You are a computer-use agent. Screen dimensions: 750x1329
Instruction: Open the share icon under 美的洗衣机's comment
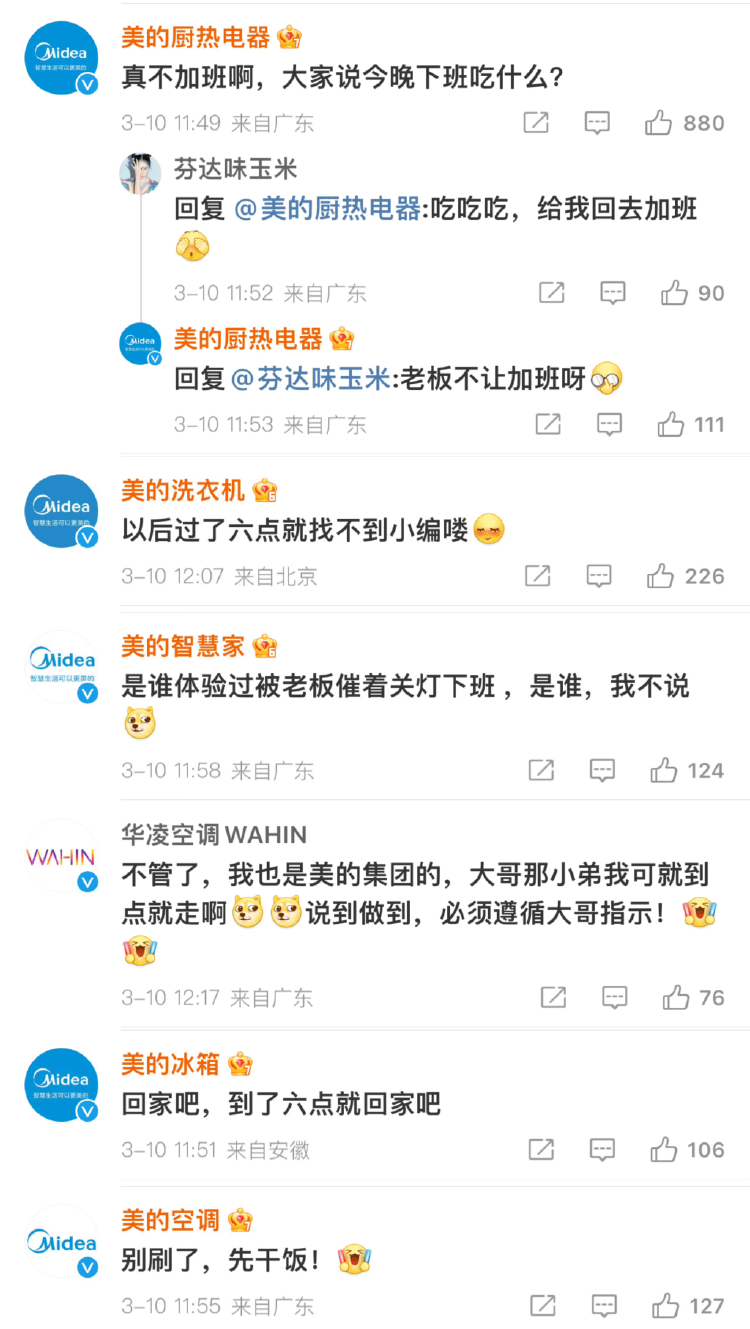coord(537,576)
